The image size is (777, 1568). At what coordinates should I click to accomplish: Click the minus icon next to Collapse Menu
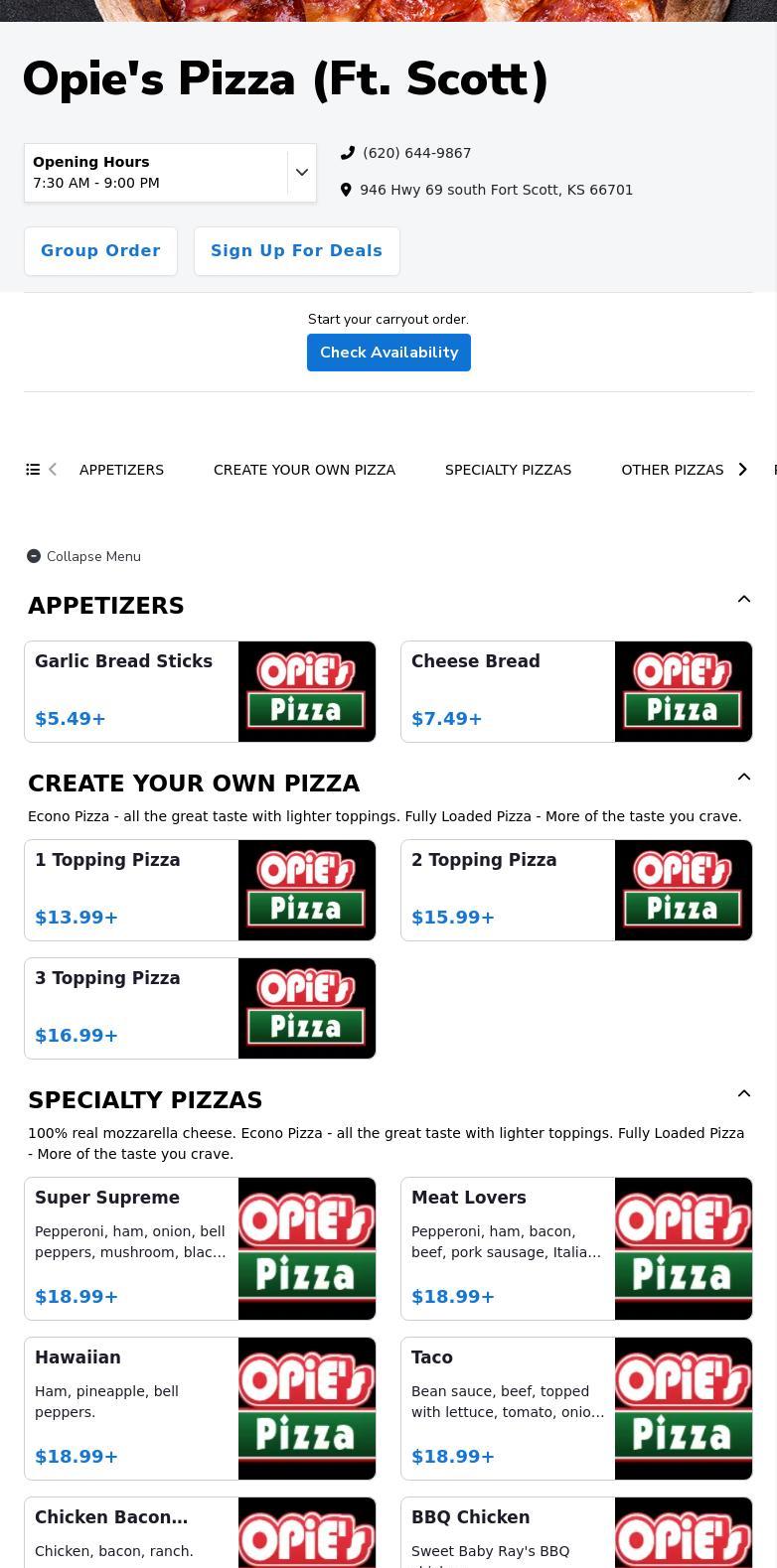click(33, 556)
